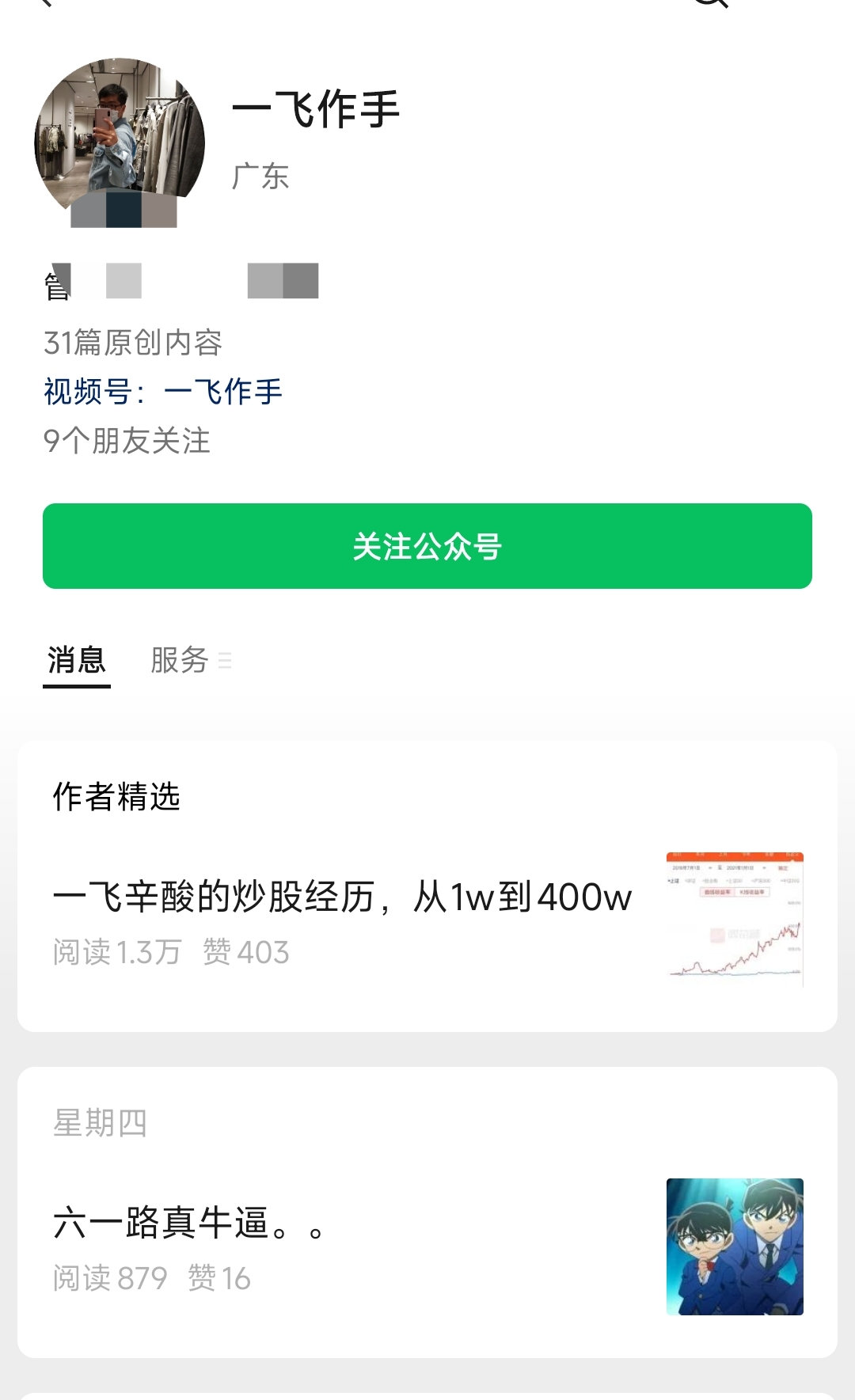View the 一飞作手 profile avatar

pos(120,142)
